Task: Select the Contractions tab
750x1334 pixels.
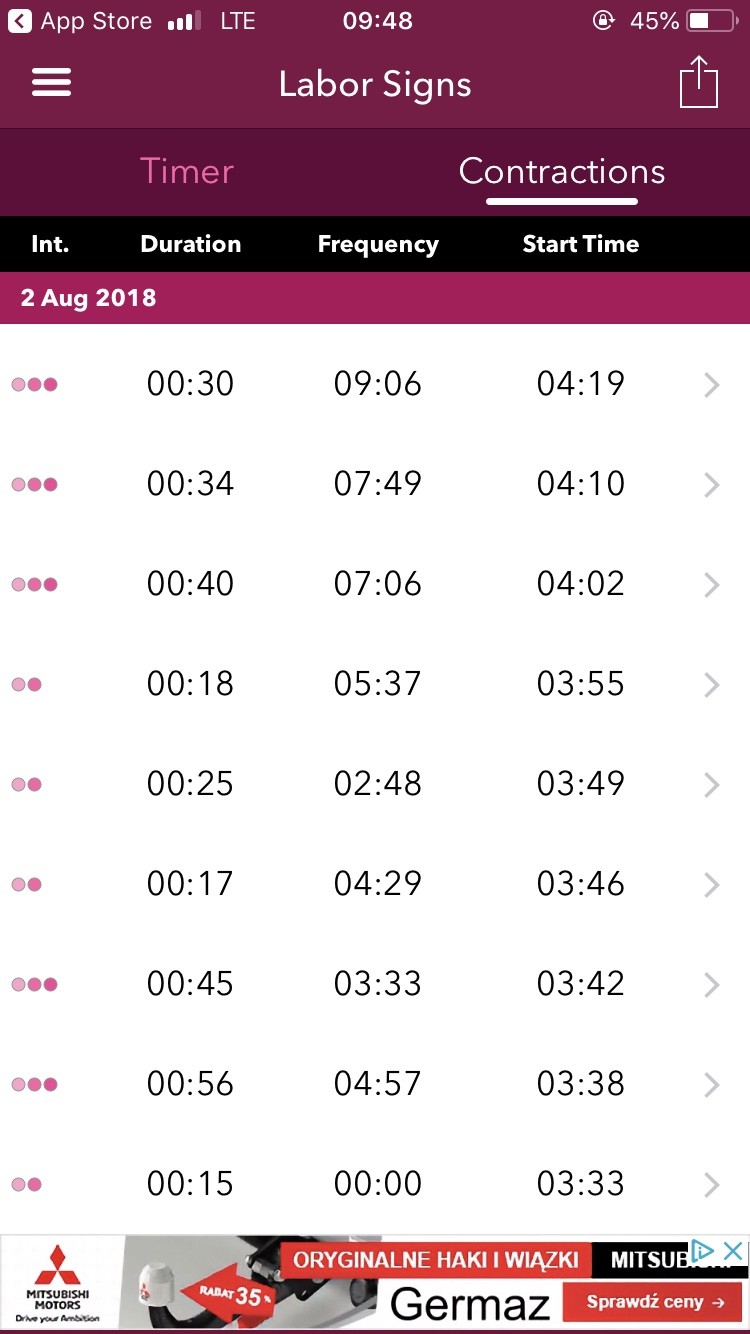Action: click(x=561, y=172)
